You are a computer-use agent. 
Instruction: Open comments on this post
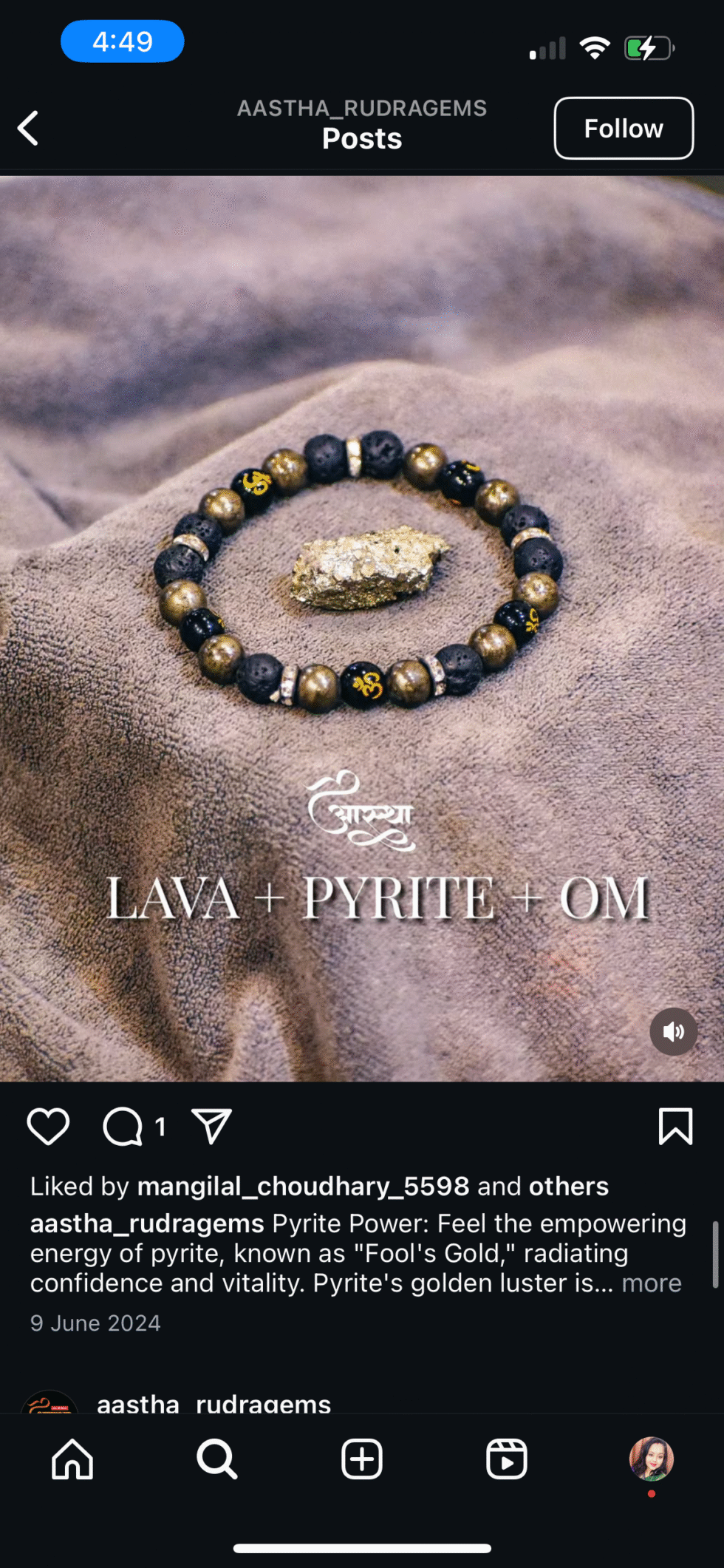[123, 1127]
